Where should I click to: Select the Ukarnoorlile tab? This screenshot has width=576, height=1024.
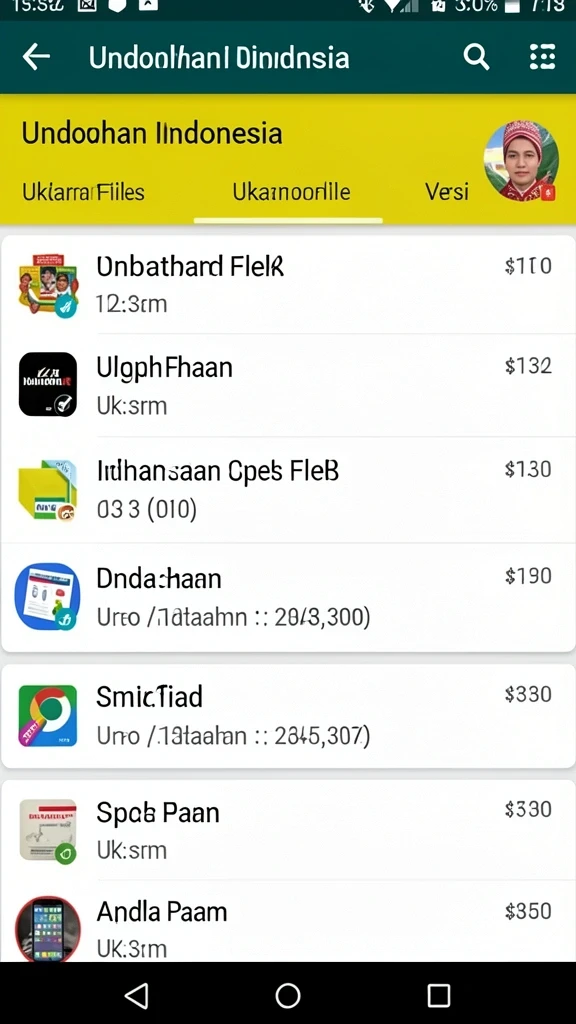[291, 192]
